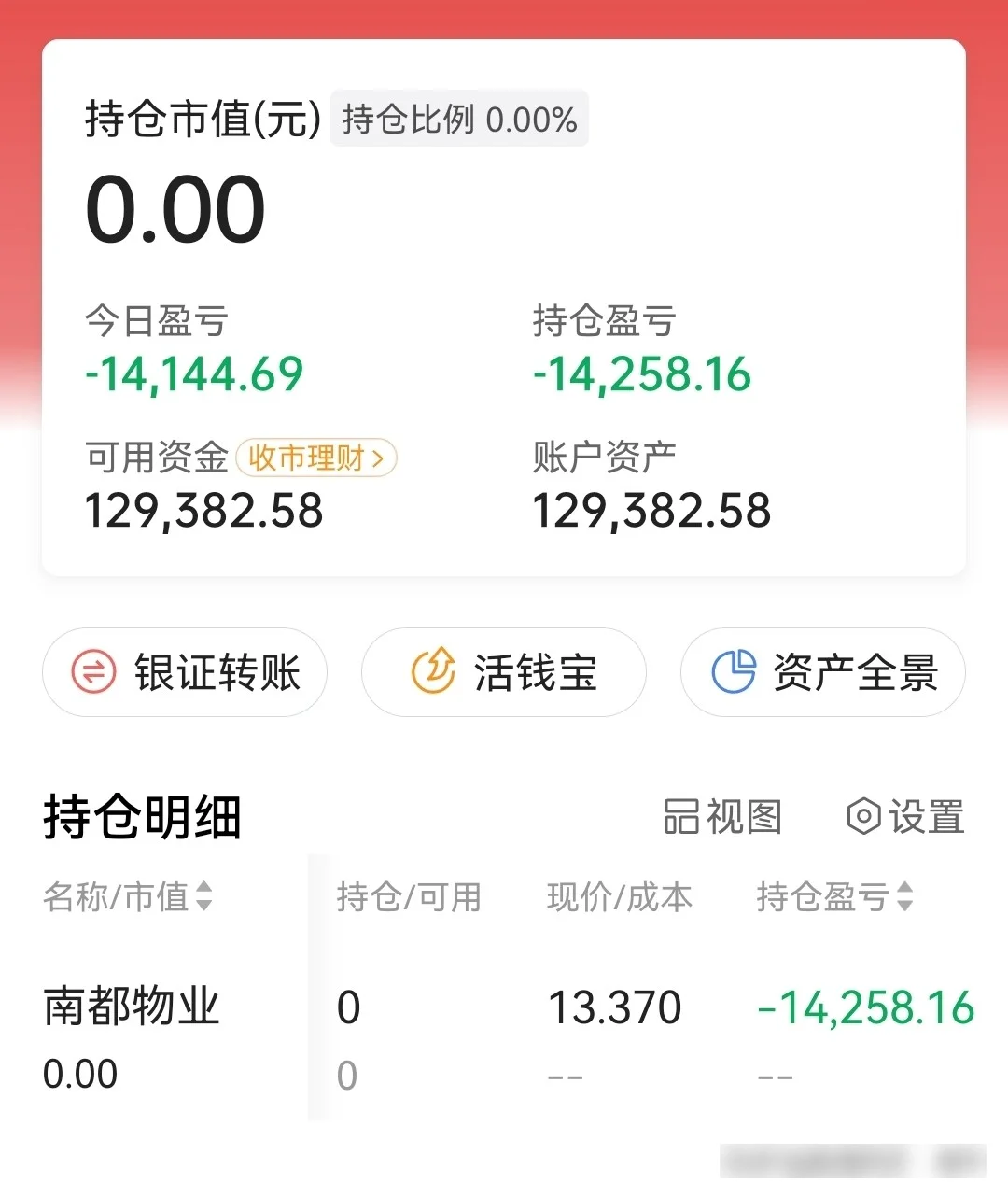Click the hexagonal settings icon beside 设置

862,817
